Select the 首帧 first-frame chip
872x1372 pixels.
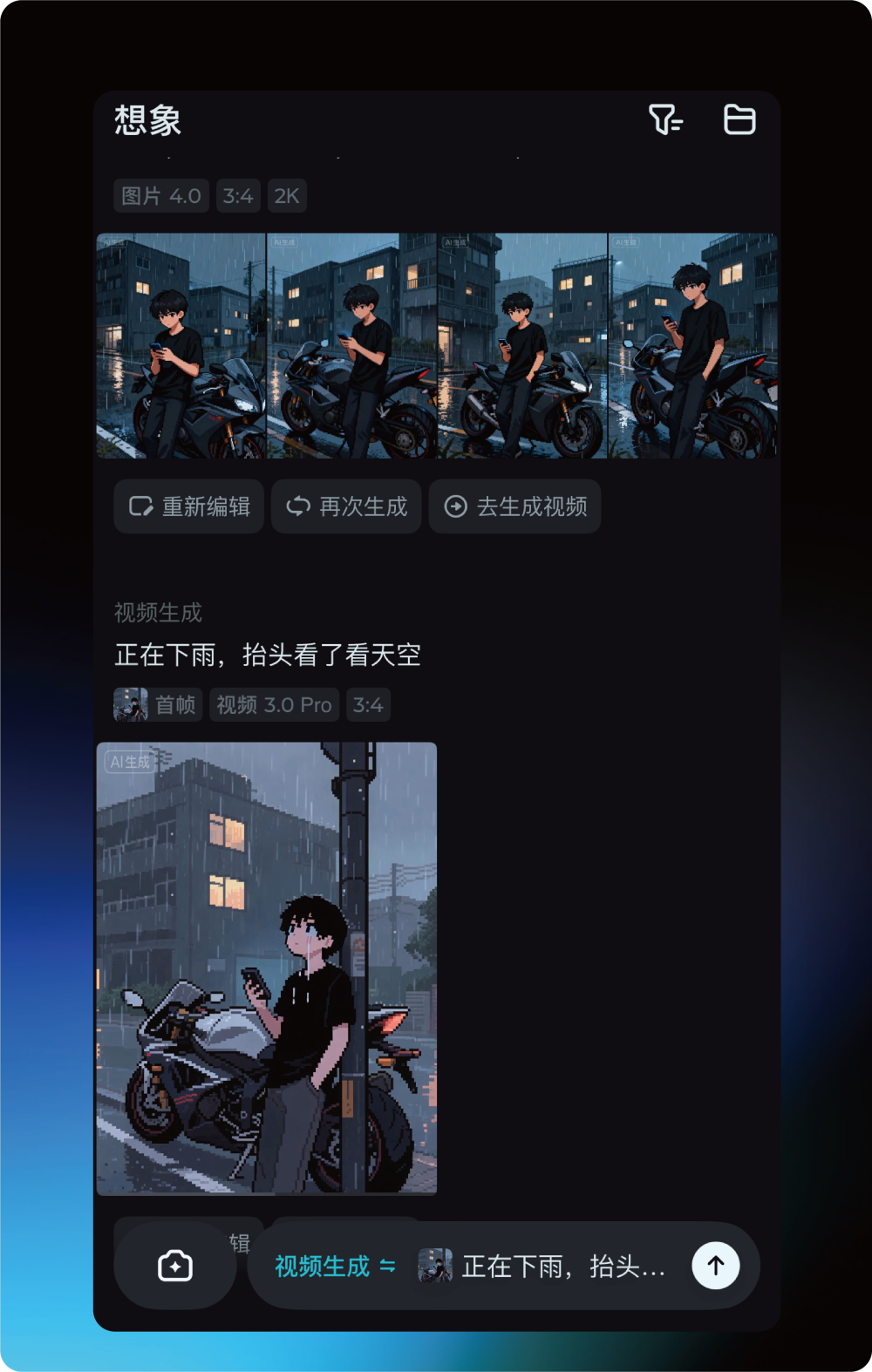[x=157, y=705]
